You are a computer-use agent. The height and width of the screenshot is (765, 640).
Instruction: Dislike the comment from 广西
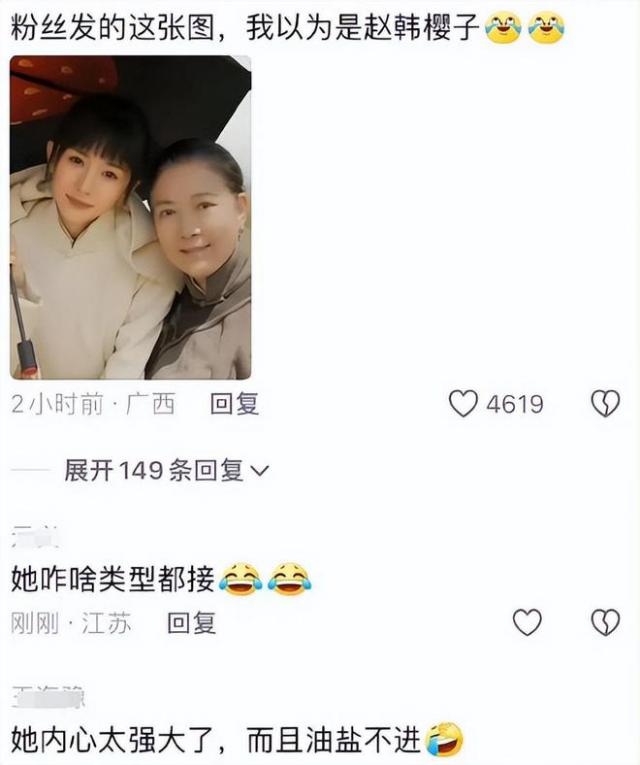[605, 404]
